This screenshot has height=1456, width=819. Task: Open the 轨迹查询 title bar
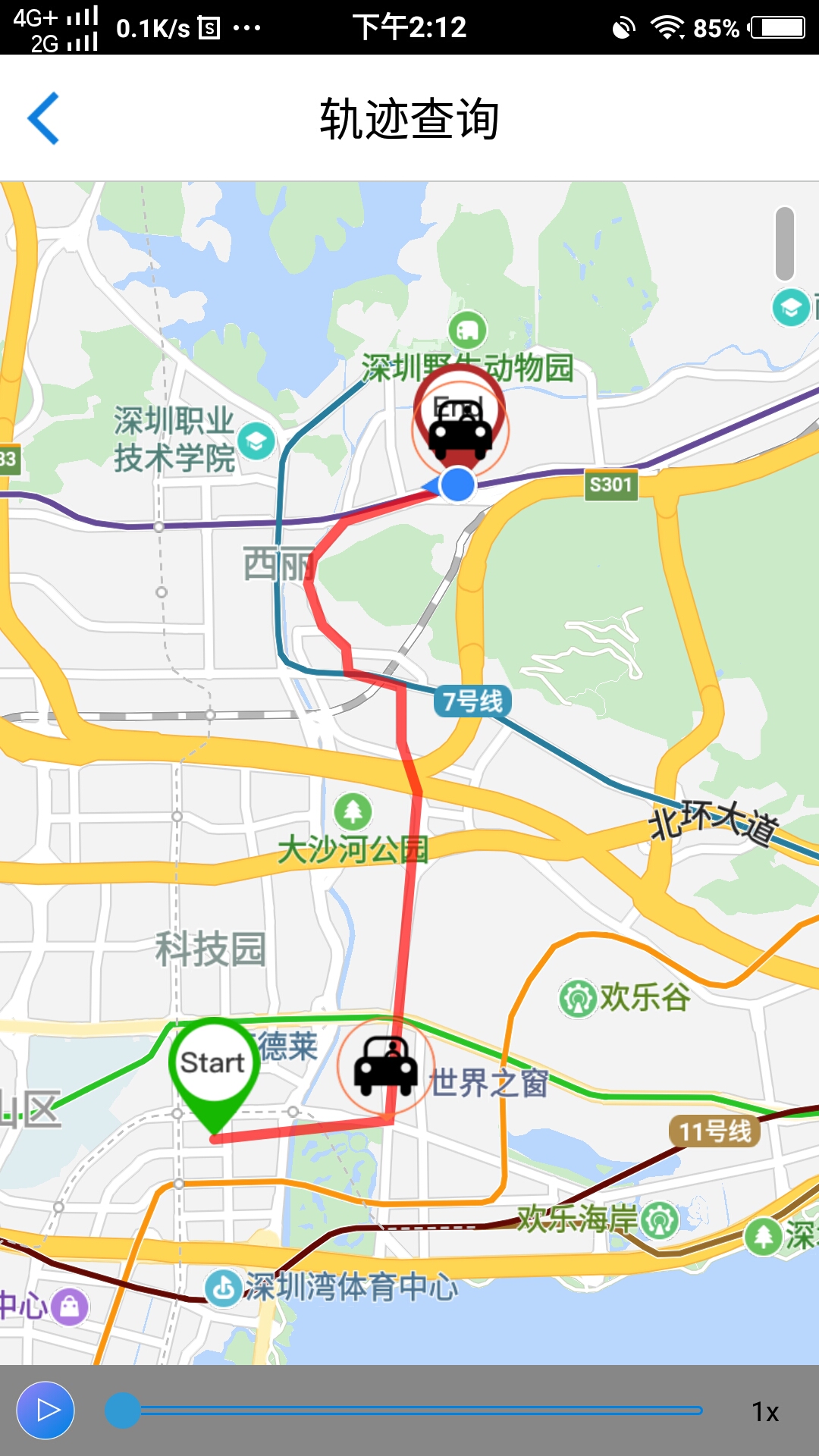click(x=409, y=117)
